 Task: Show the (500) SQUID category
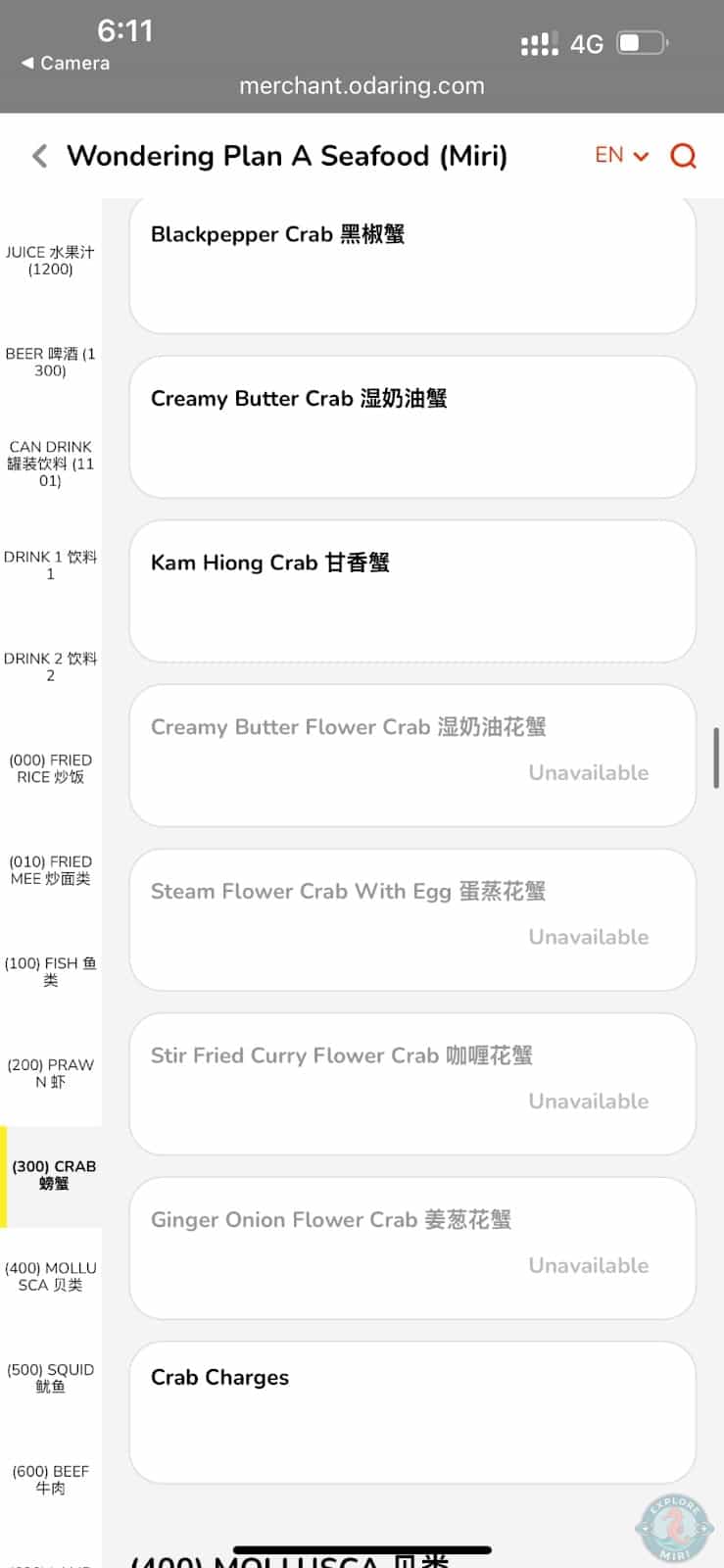[x=50, y=1378]
